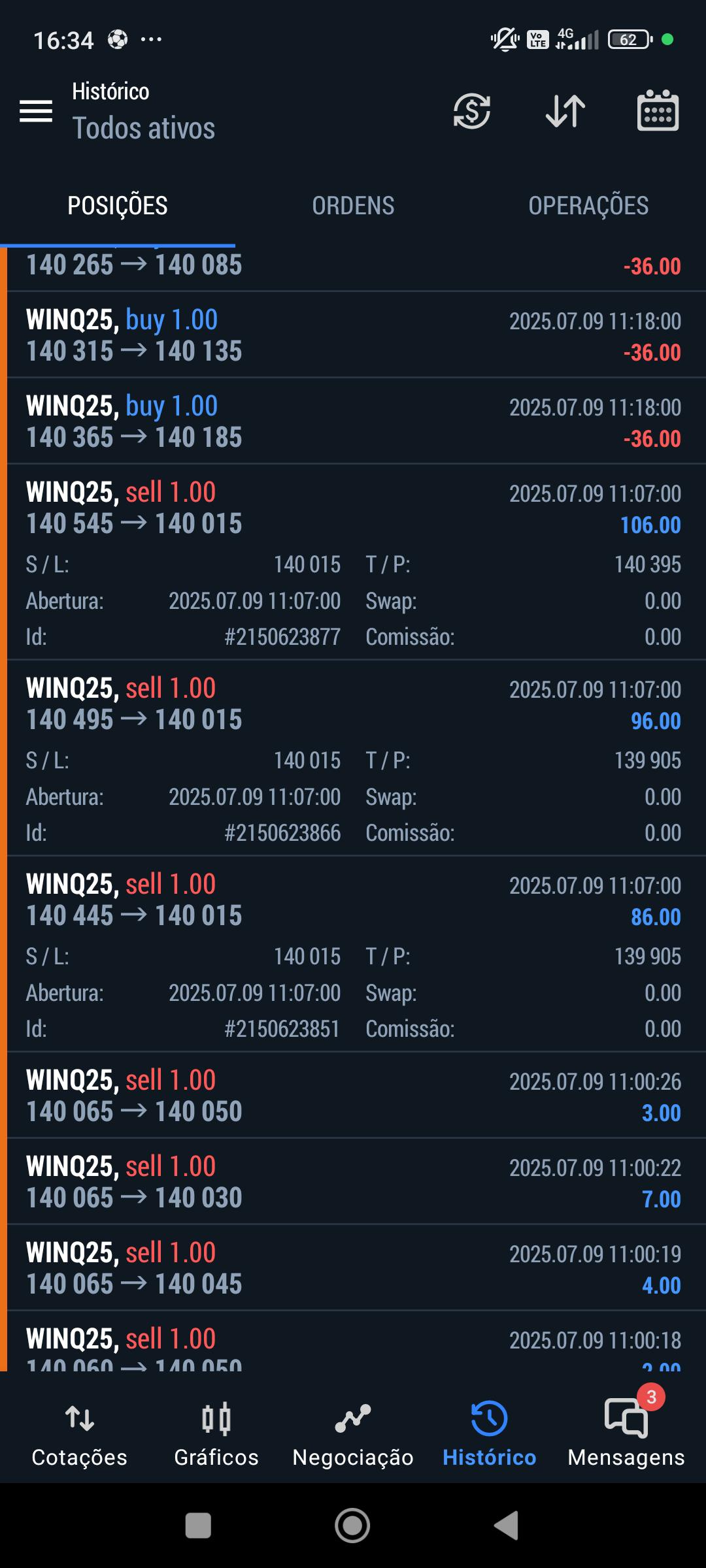The width and height of the screenshot is (706, 1568).
Task: Collapse the sell position #2150623866
Action: pyautogui.click(x=353, y=704)
